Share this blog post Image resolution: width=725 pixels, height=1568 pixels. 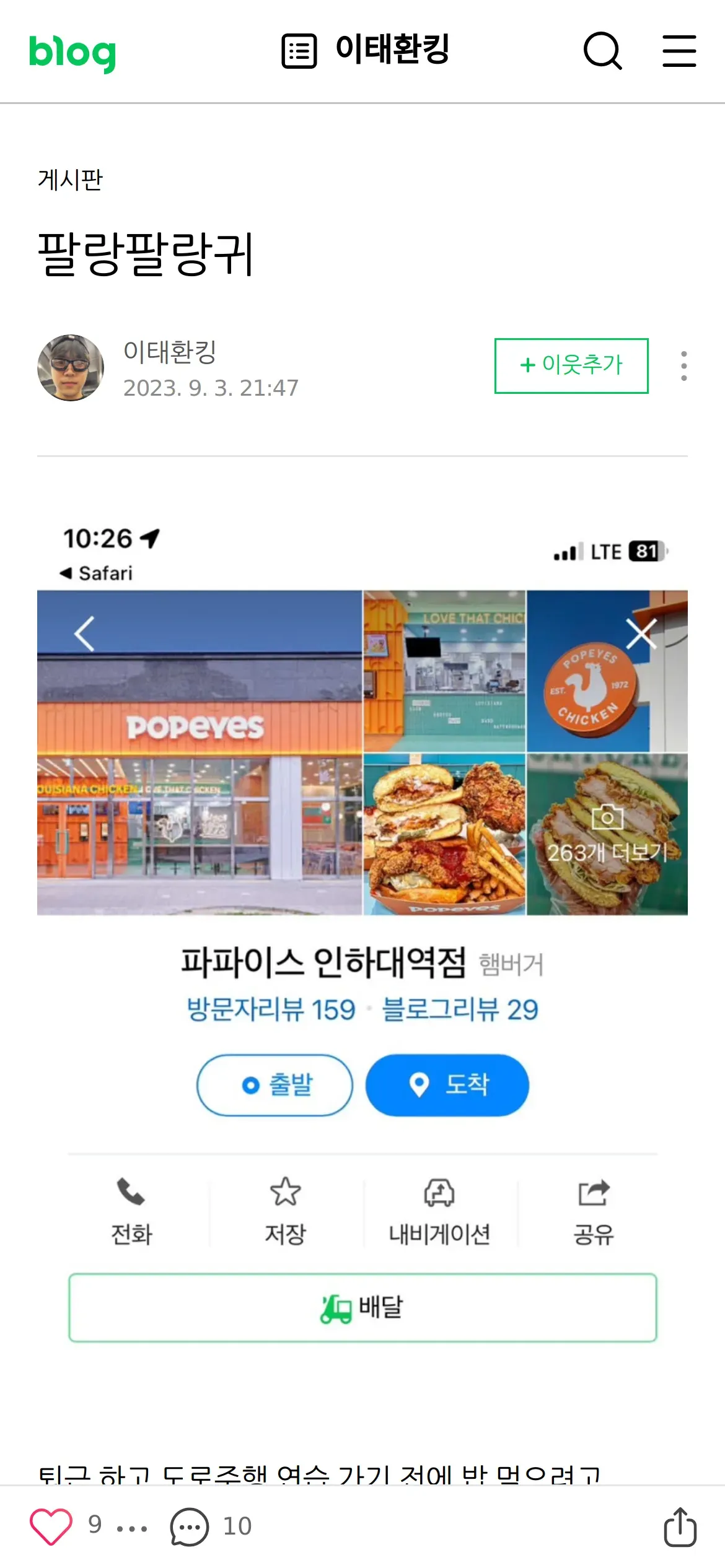(x=680, y=1527)
